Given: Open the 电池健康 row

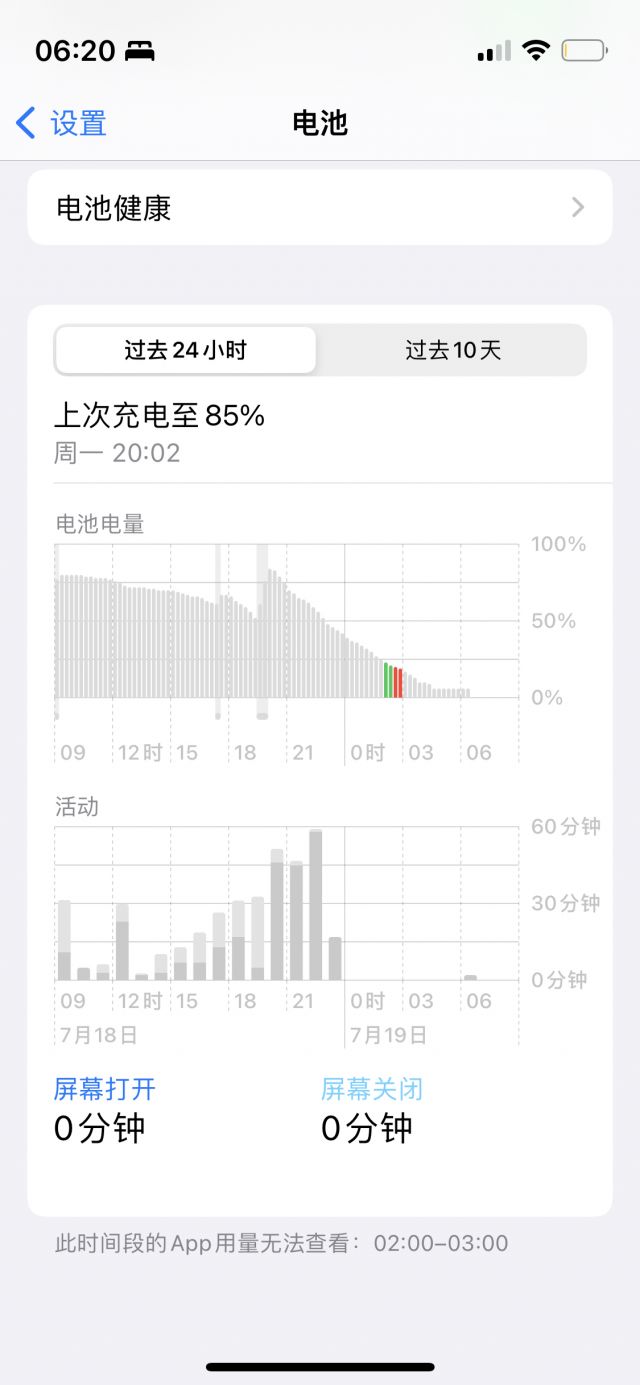Looking at the screenshot, I should (x=320, y=207).
